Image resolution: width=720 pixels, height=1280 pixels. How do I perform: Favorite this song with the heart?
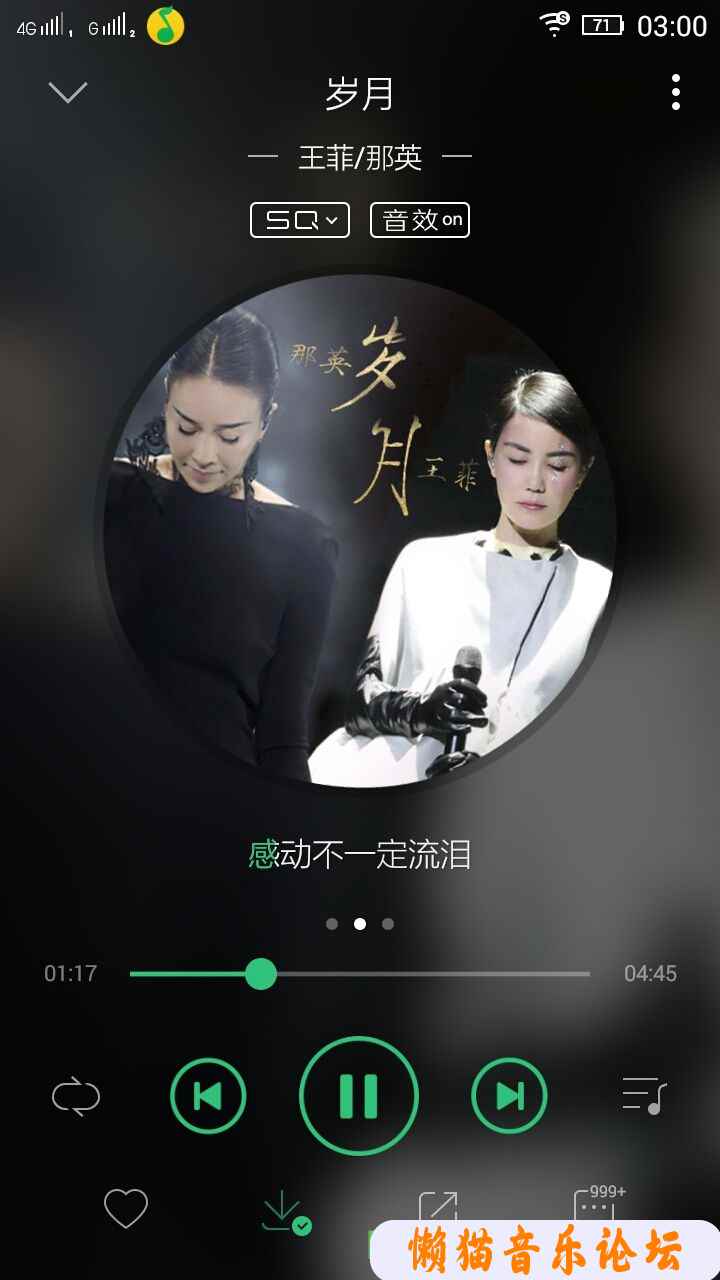126,1209
